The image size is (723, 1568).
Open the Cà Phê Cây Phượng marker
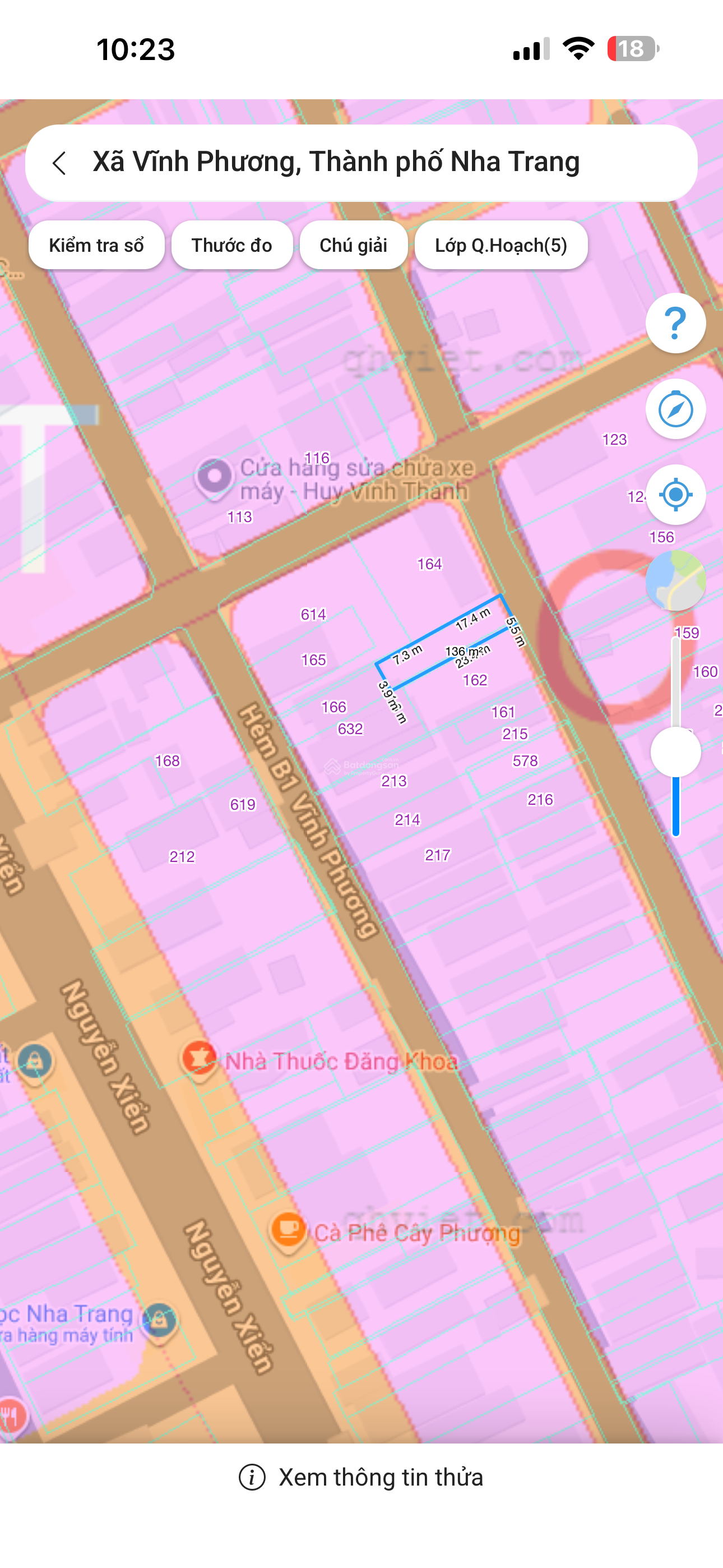point(288,1231)
